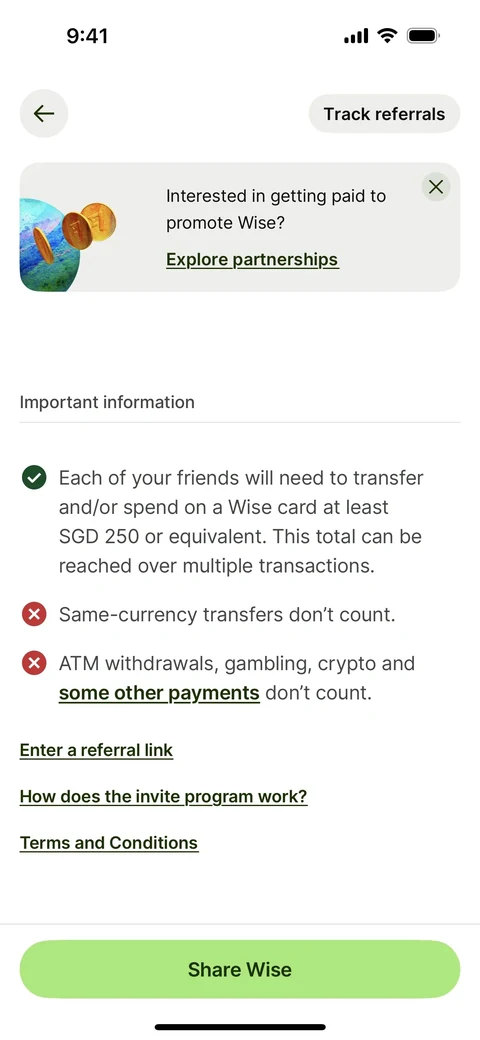This screenshot has width=480, height=1040.
Task: Read the Terms and Conditions
Action: point(109,843)
